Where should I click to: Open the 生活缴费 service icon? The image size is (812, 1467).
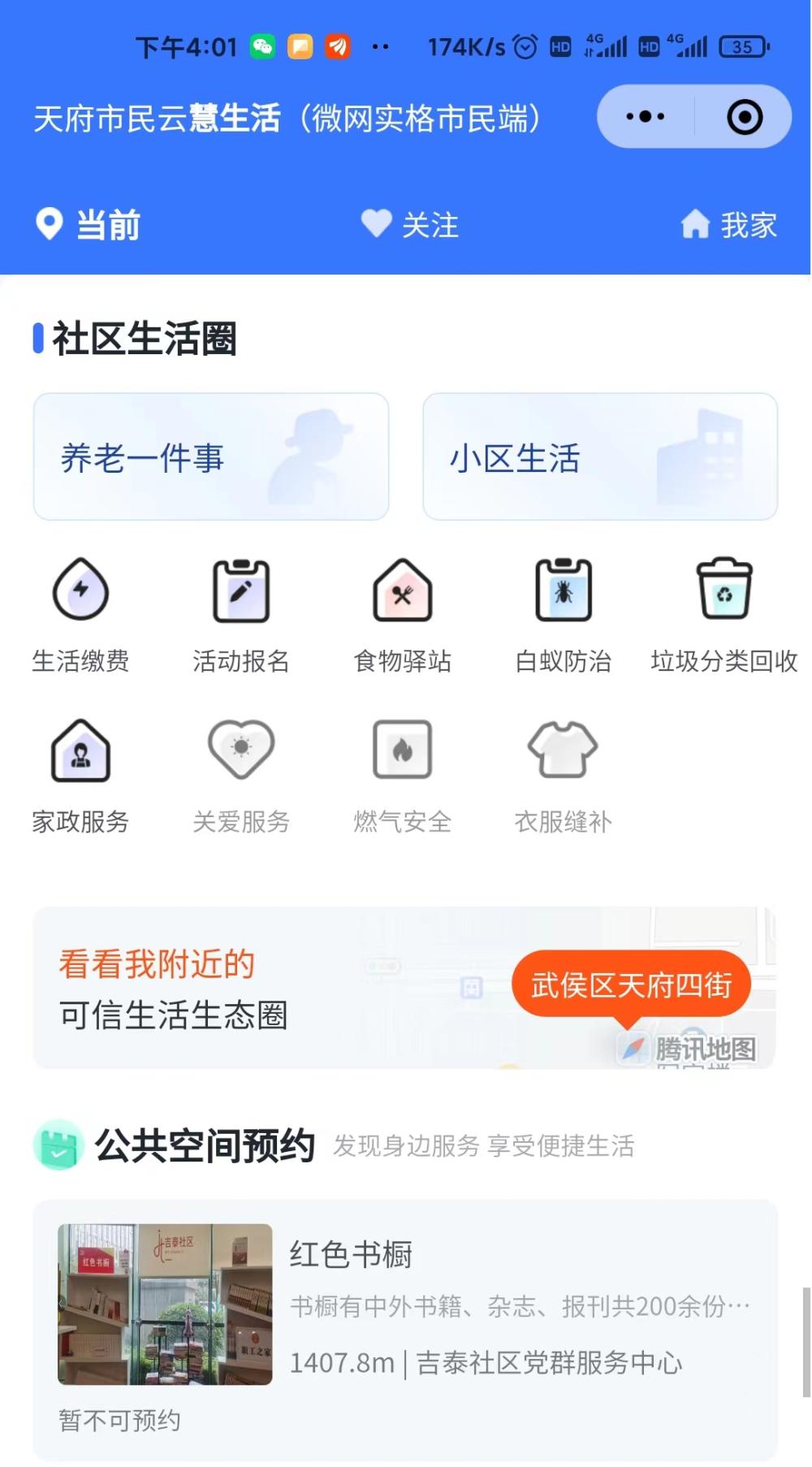[x=80, y=591]
